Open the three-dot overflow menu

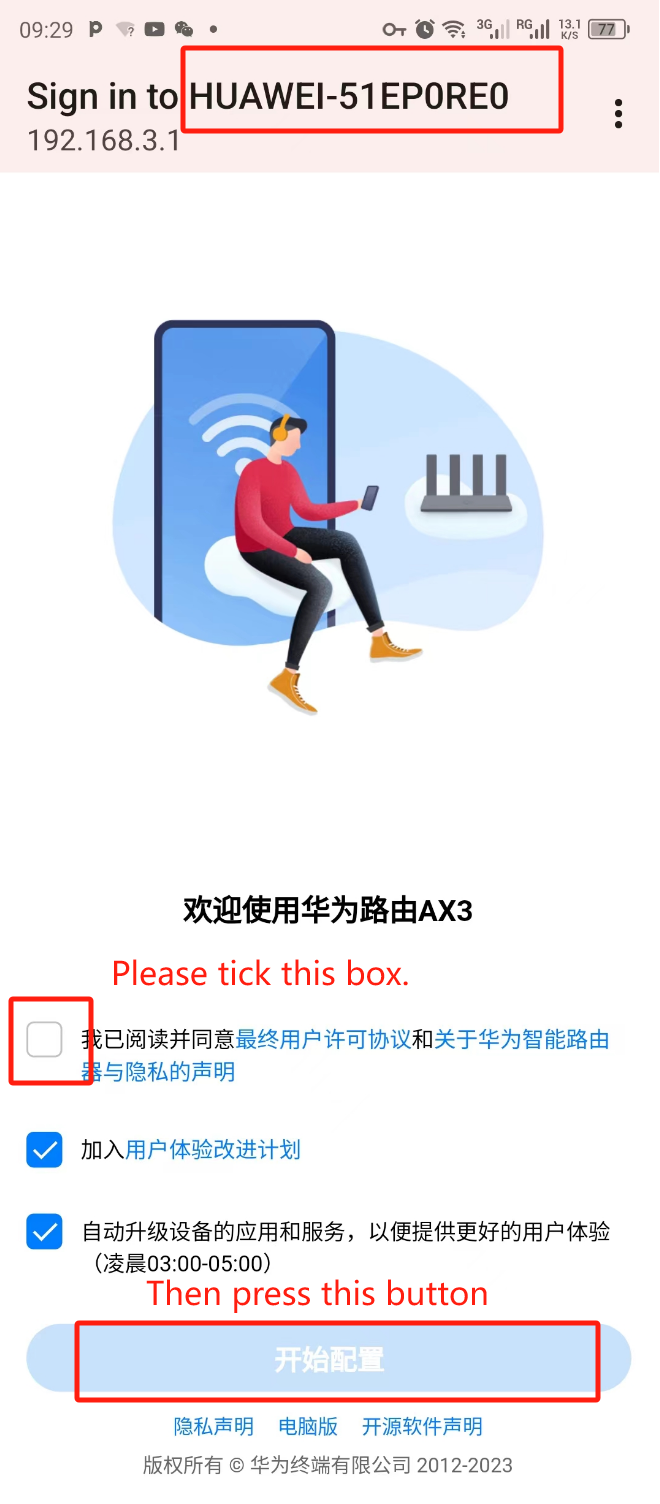tap(619, 114)
